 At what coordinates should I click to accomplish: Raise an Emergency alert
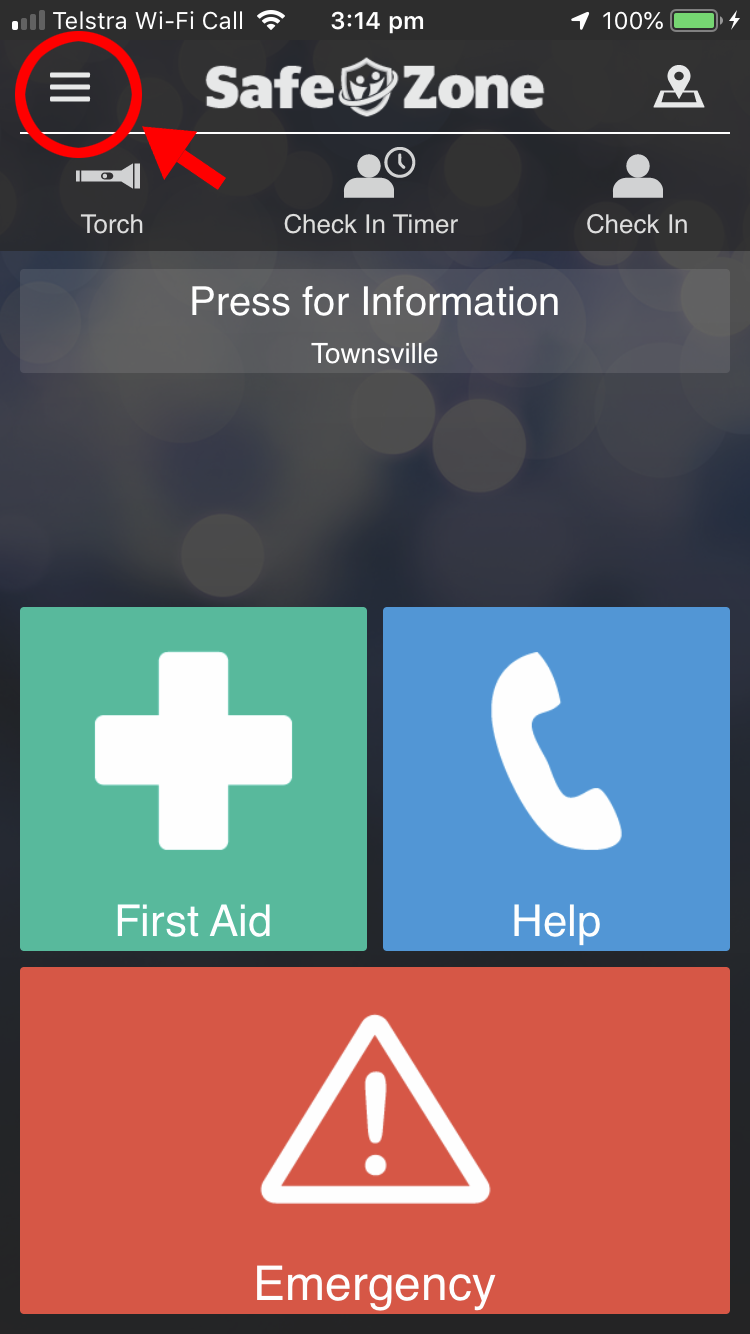coord(375,1140)
